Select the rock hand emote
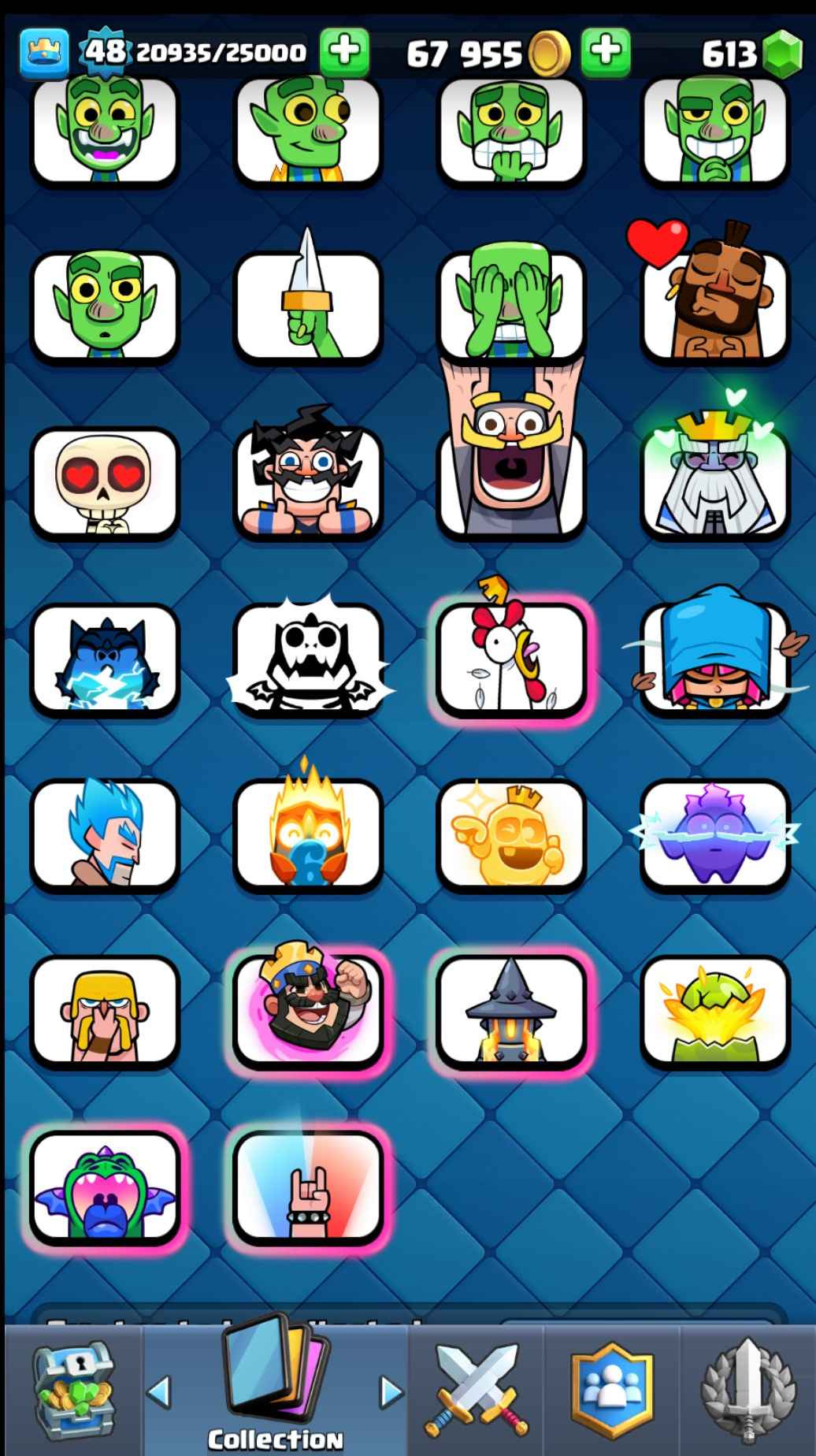Screen dimensions: 816x1456 pyautogui.click(x=308, y=1187)
